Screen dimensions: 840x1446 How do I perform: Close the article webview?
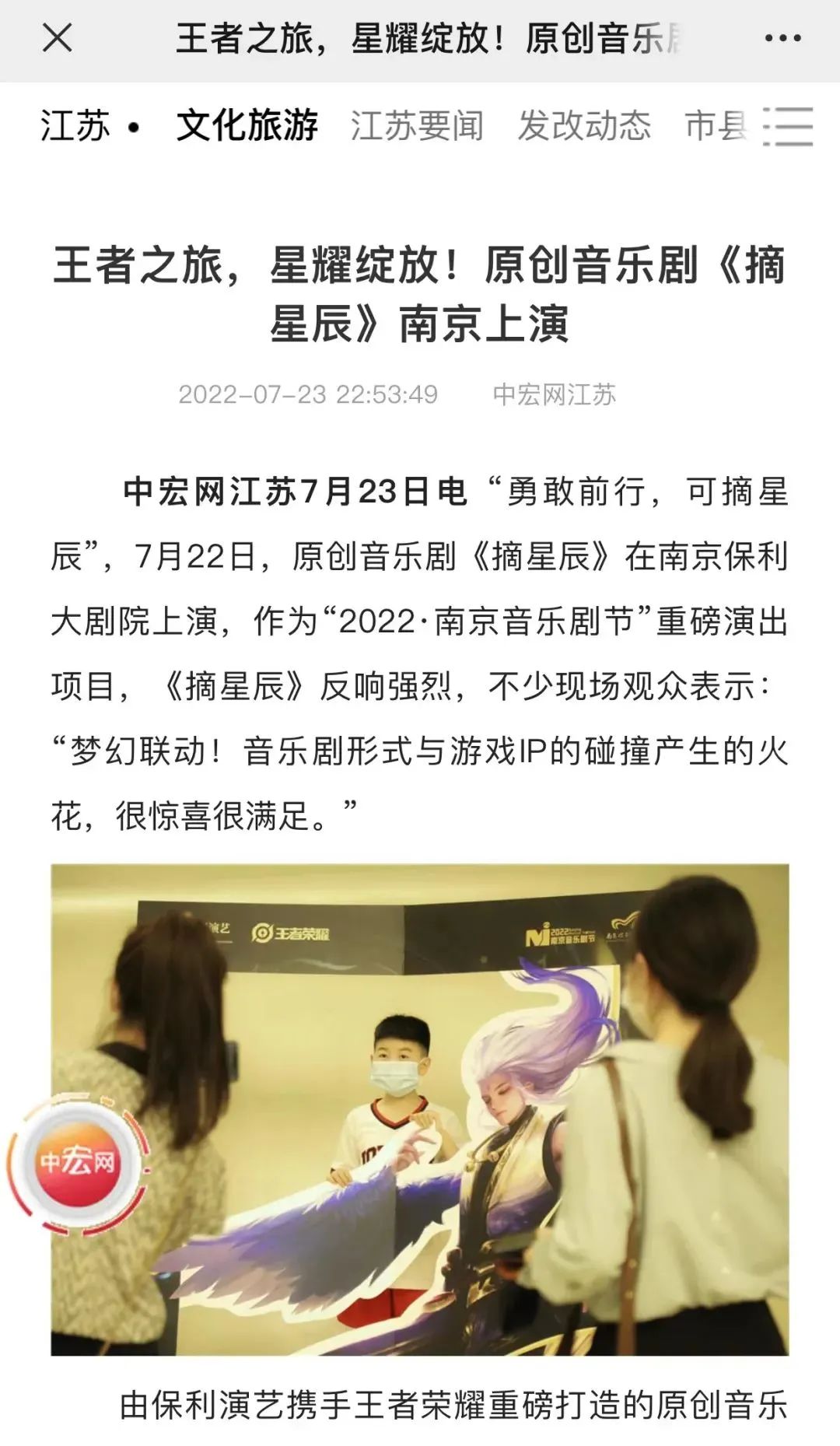[57, 38]
